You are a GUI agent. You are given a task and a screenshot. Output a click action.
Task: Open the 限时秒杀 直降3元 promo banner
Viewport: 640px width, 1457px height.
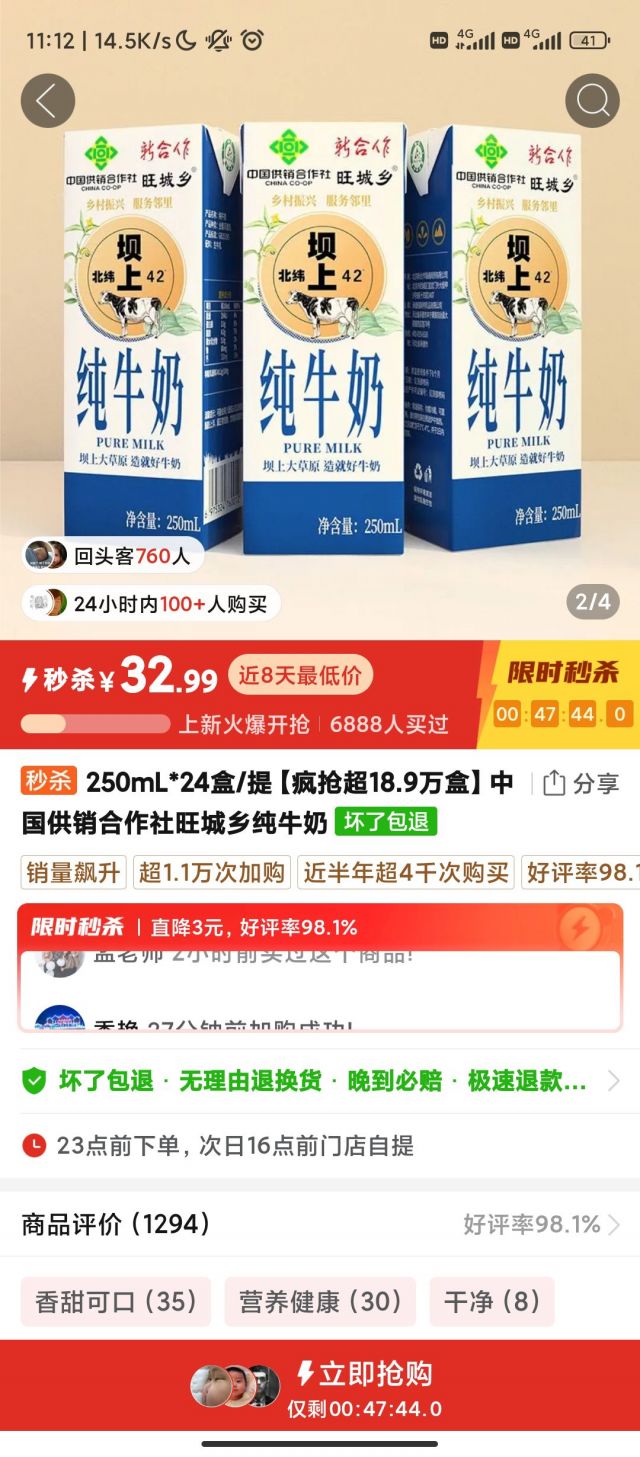click(x=320, y=927)
